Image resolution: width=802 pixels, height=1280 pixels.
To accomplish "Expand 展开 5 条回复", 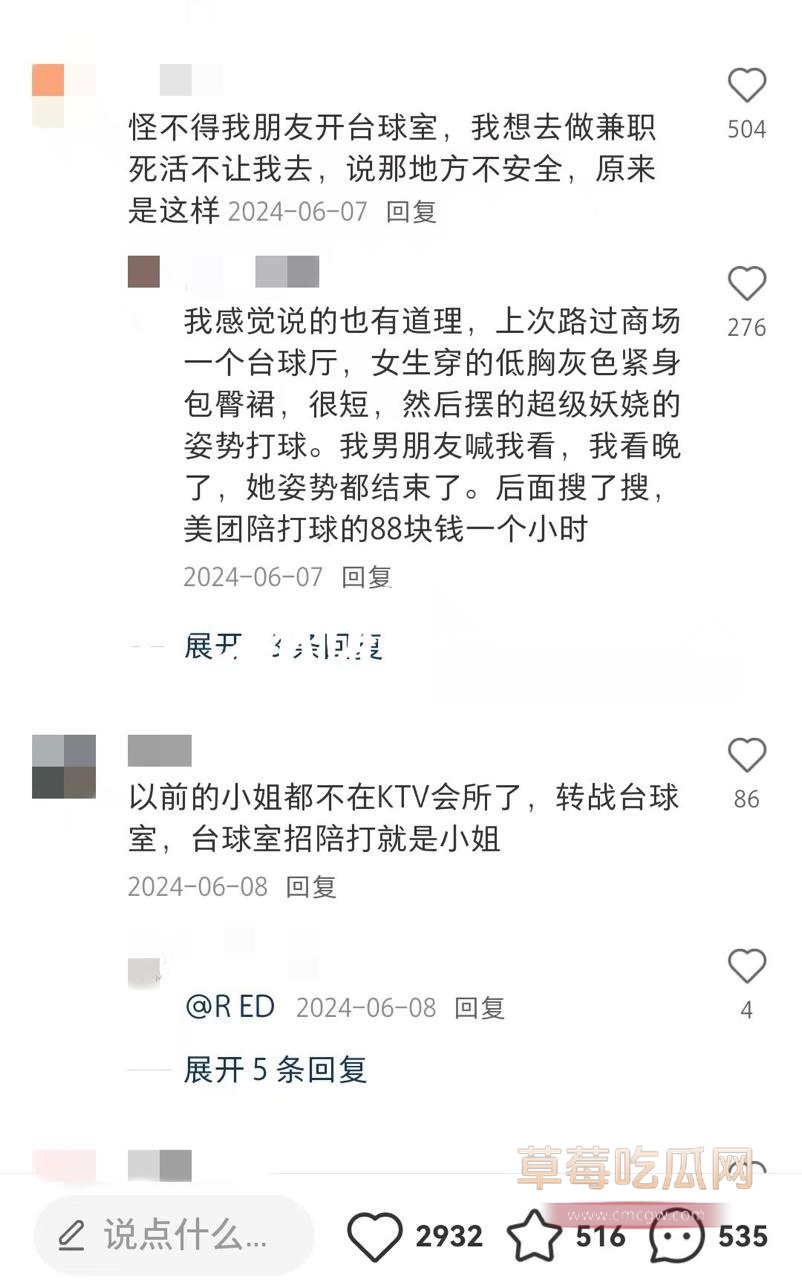I will click(275, 1069).
